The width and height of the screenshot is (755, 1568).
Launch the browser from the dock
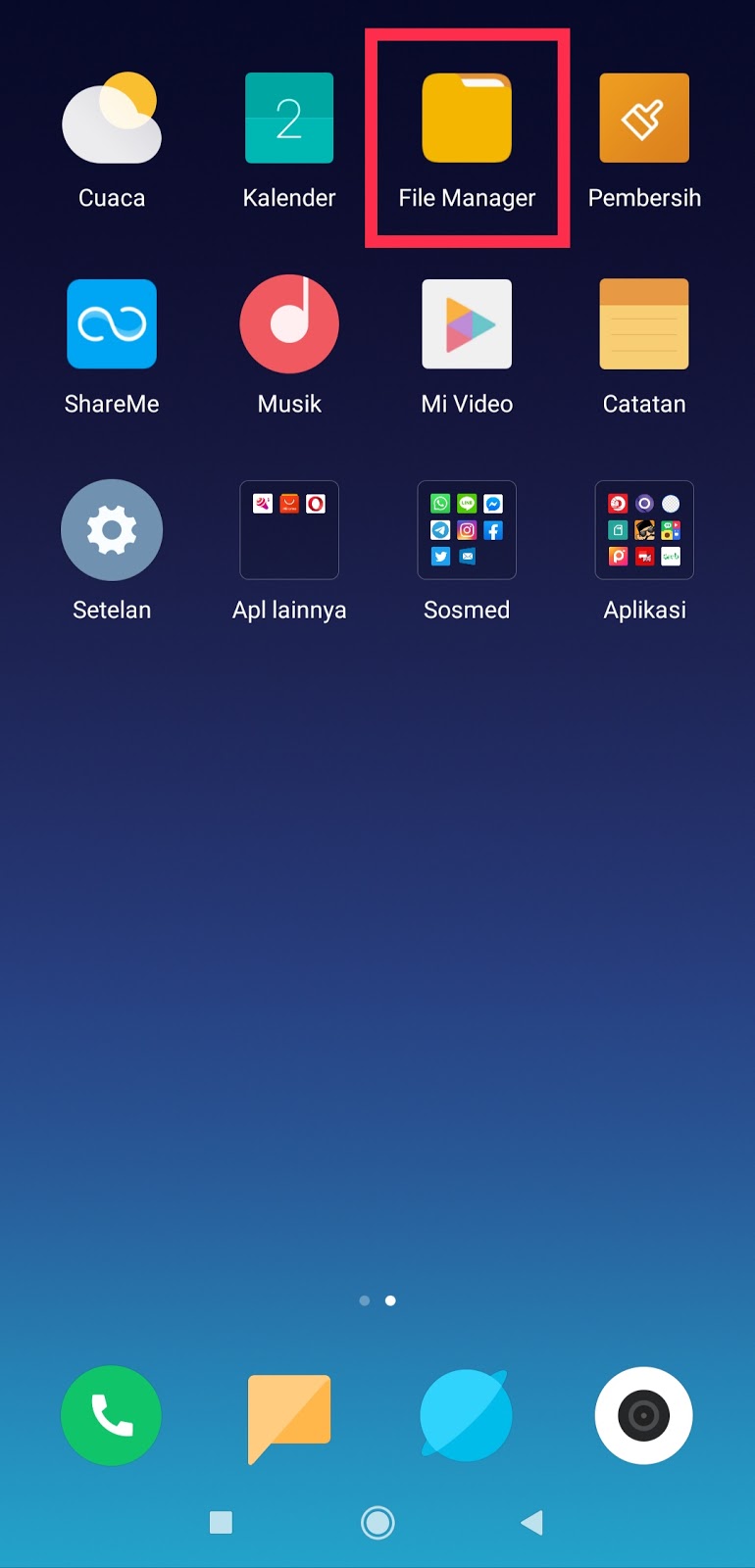(467, 1416)
